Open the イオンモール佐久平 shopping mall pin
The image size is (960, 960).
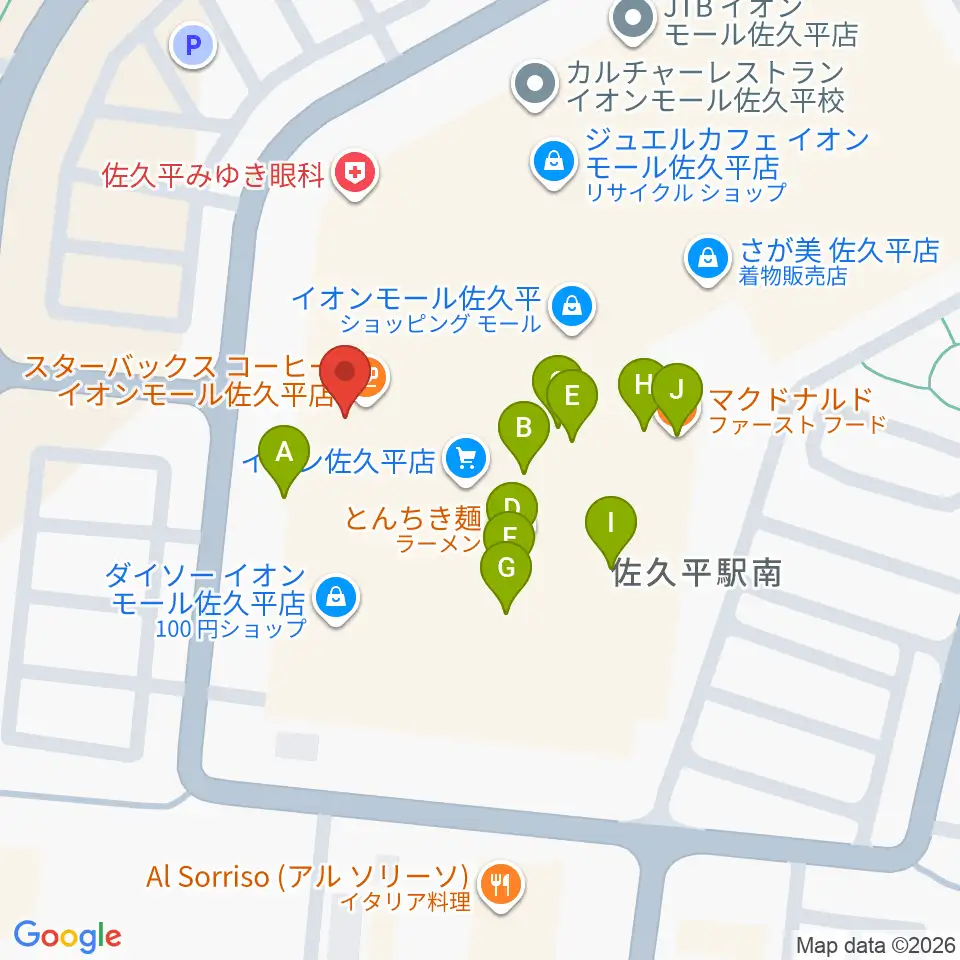(571, 307)
